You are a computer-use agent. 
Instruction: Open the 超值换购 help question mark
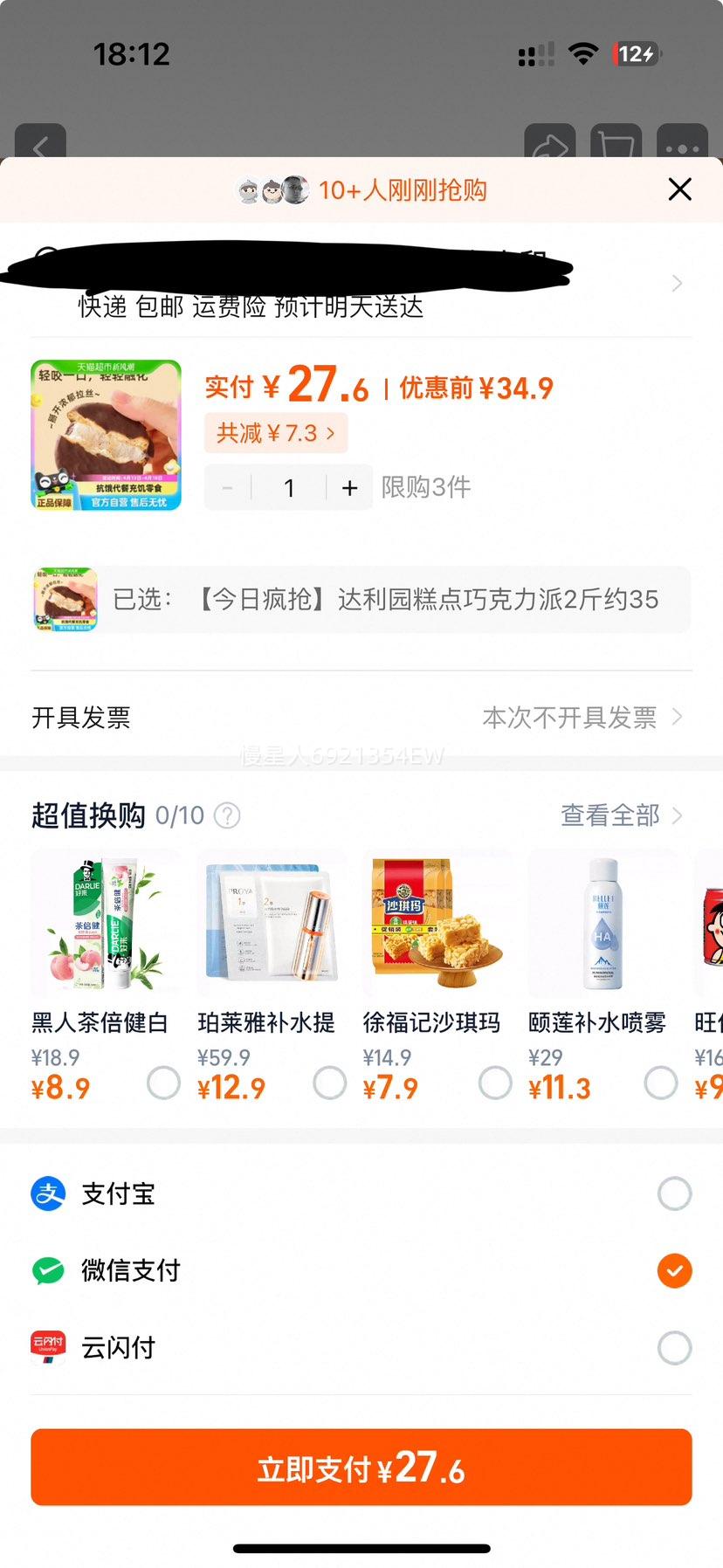coord(227,815)
